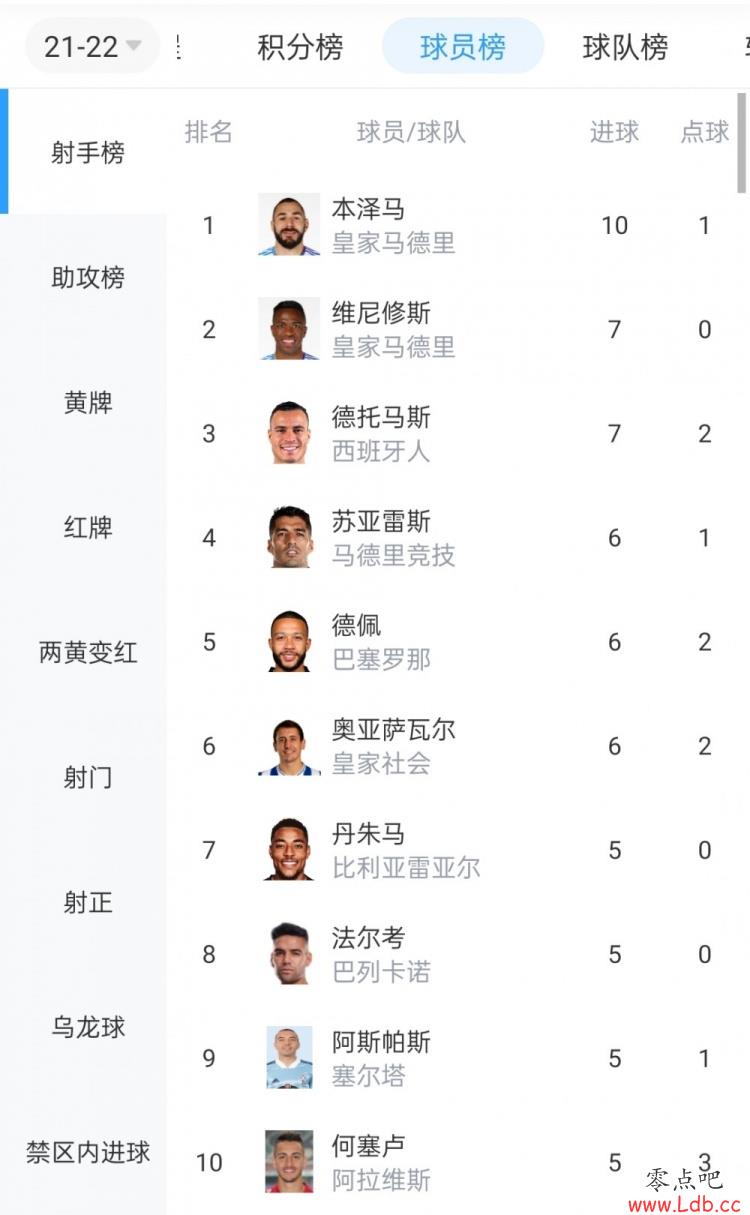This screenshot has height=1215, width=750.
Task: Open 法尔考's player row
Action: point(368,954)
